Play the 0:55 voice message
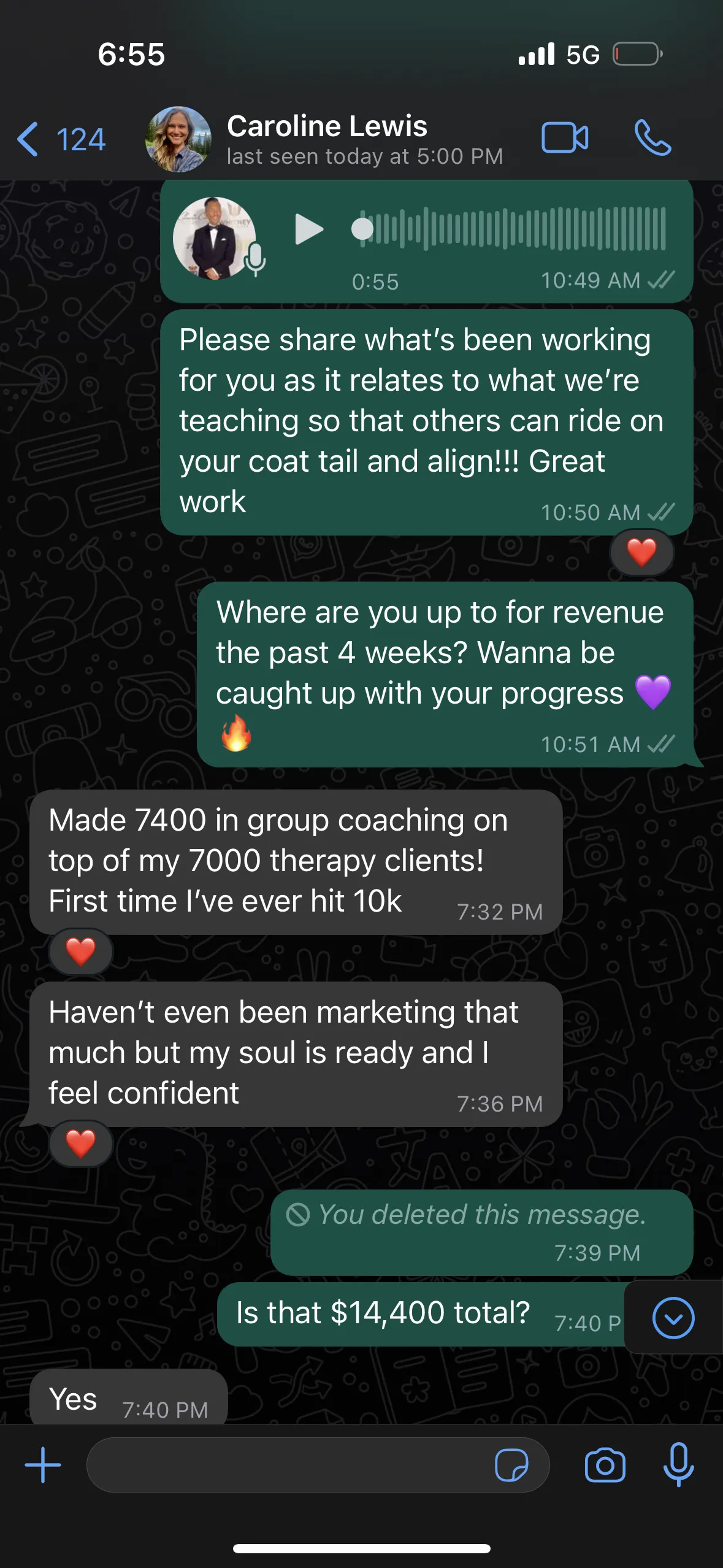Image resolution: width=723 pixels, height=1568 pixels. tap(308, 229)
